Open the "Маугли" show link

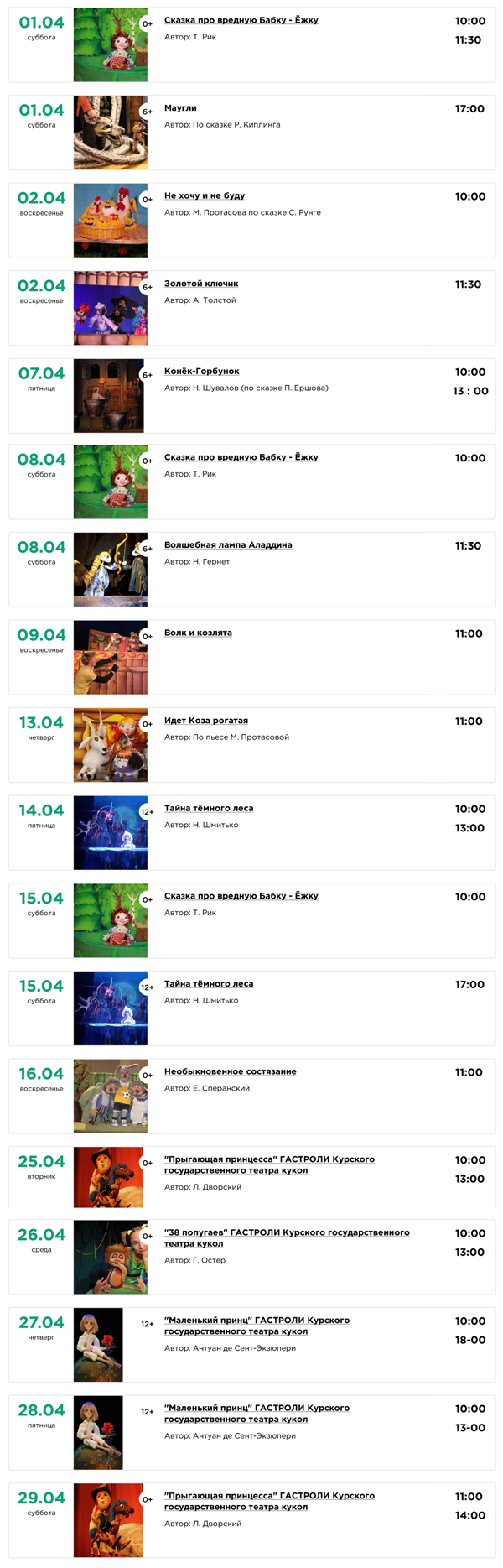pos(180,108)
